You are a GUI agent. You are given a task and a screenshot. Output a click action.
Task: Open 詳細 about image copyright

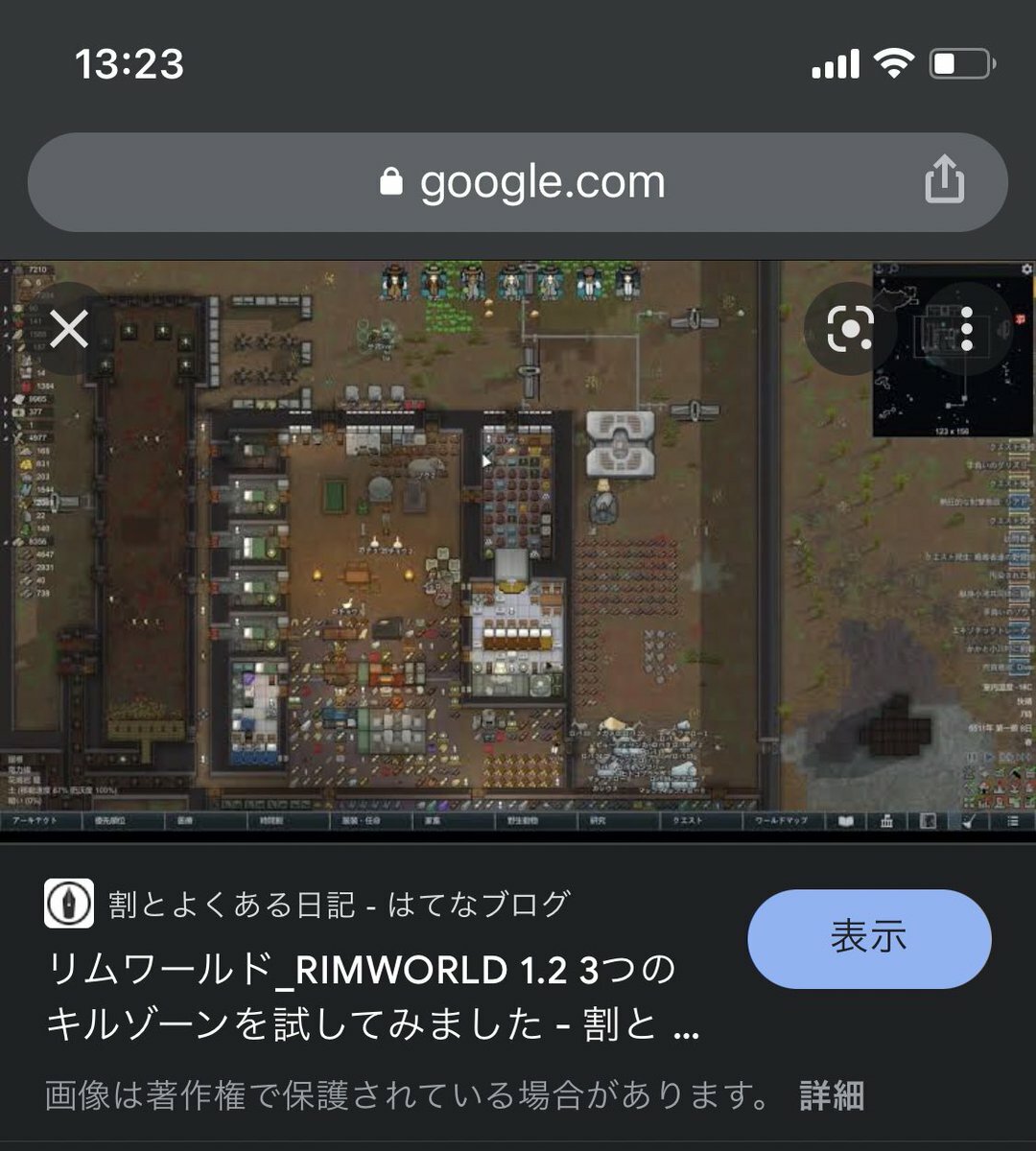point(832,1095)
